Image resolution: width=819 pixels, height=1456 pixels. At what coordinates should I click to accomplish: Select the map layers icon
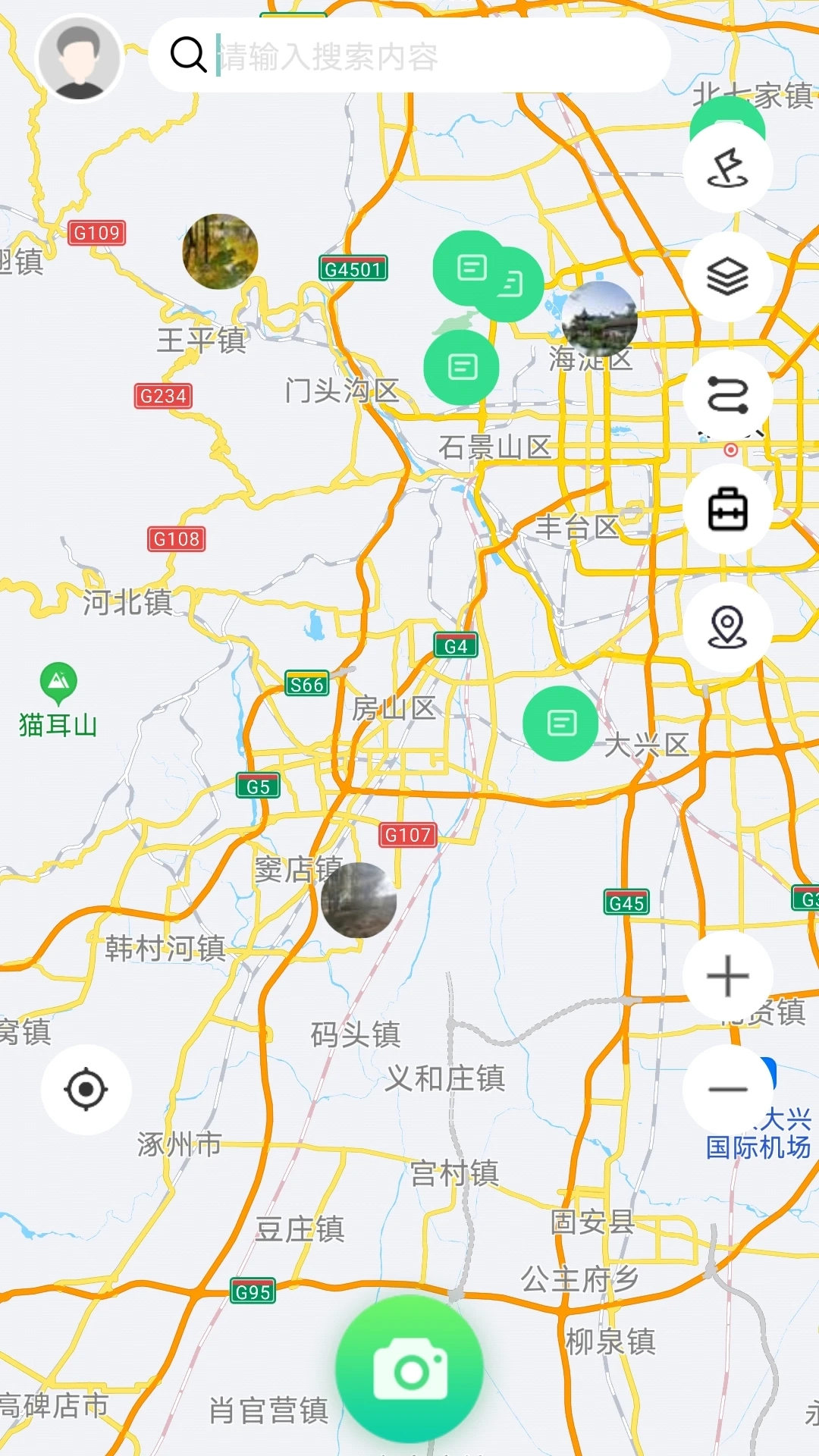[x=727, y=277]
